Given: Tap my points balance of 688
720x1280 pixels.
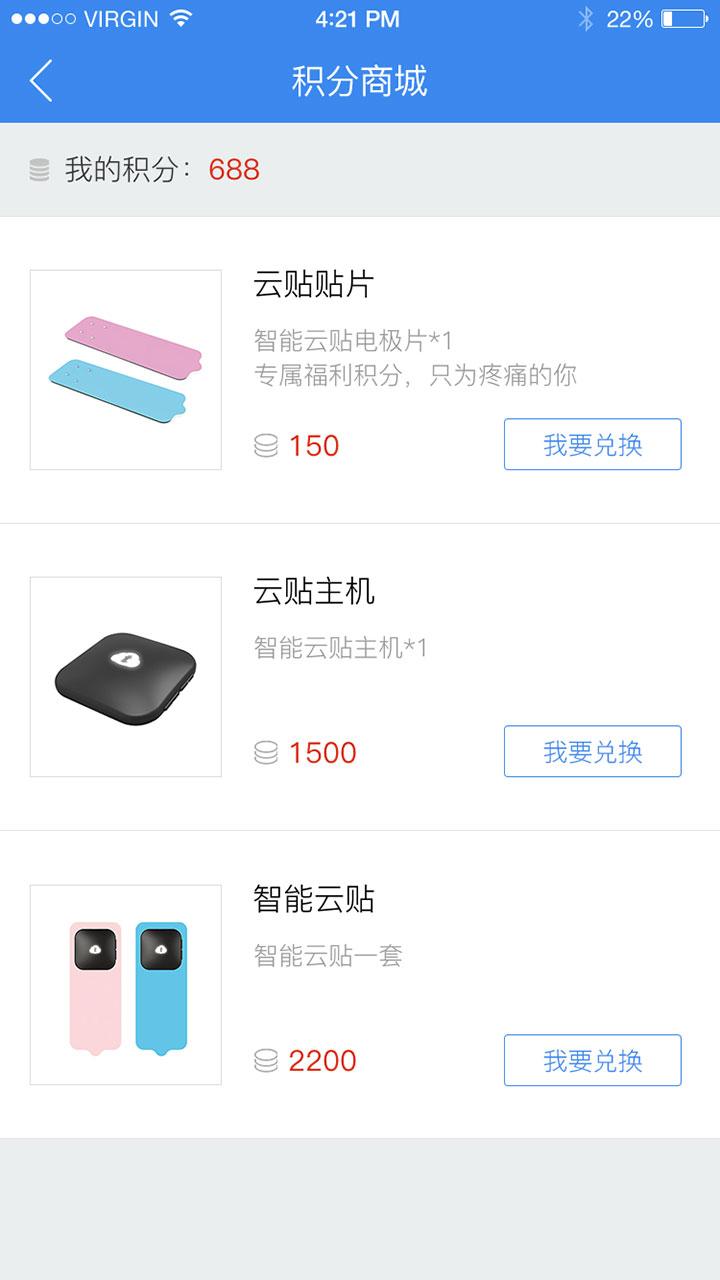Looking at the screenshot, I should coord(232,170).
